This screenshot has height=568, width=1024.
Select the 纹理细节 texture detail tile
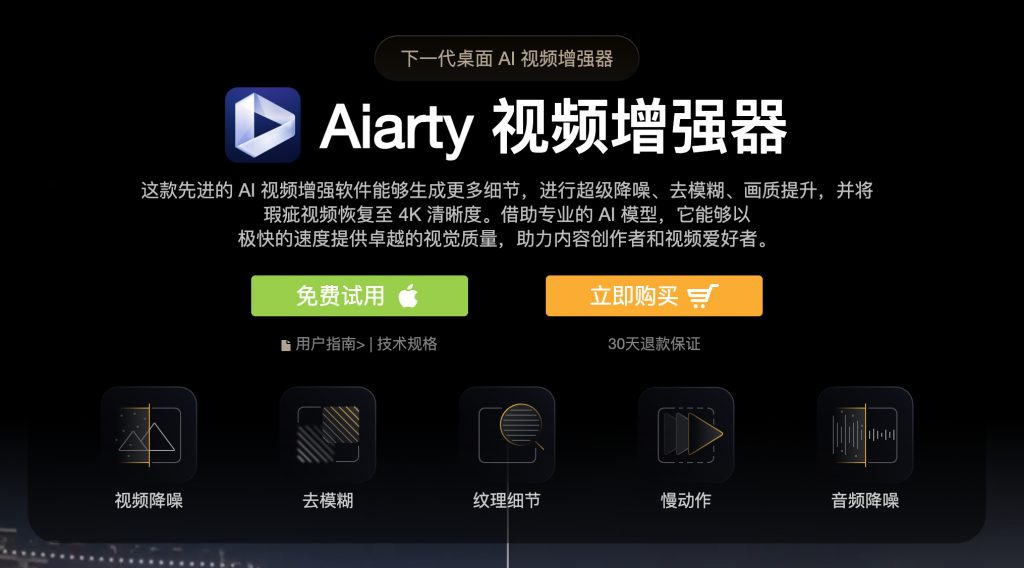point(507,436)
